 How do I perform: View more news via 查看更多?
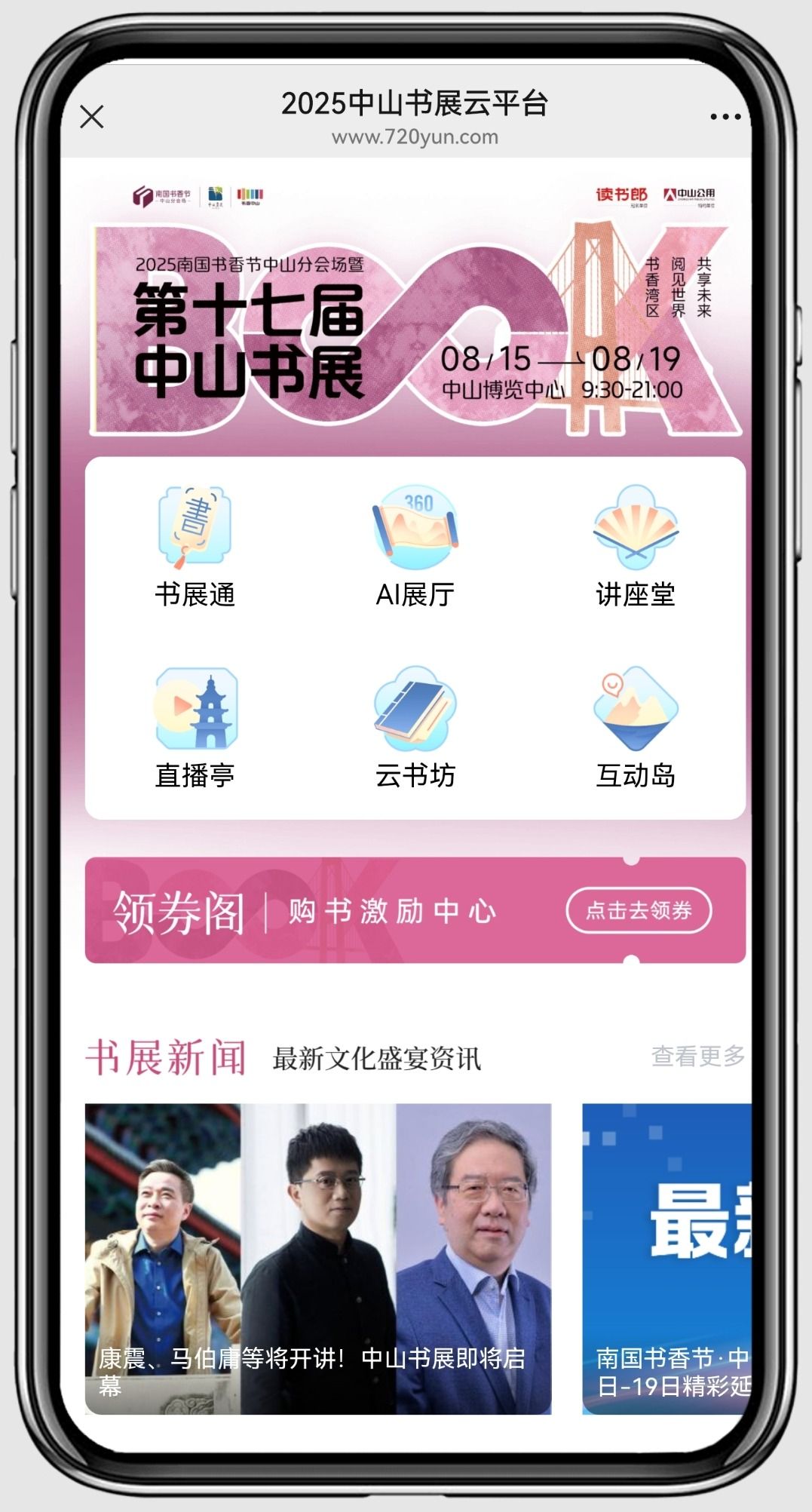[697, 1056]
